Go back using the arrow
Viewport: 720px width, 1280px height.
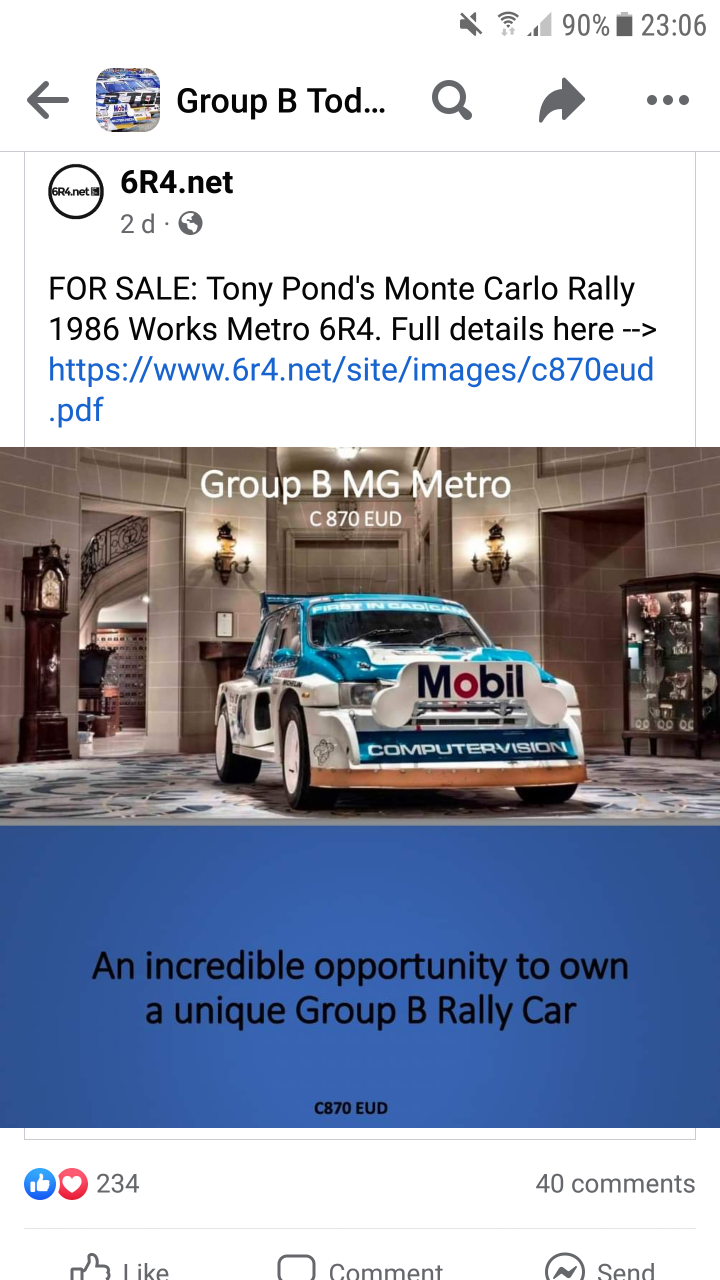pos(47,100)
